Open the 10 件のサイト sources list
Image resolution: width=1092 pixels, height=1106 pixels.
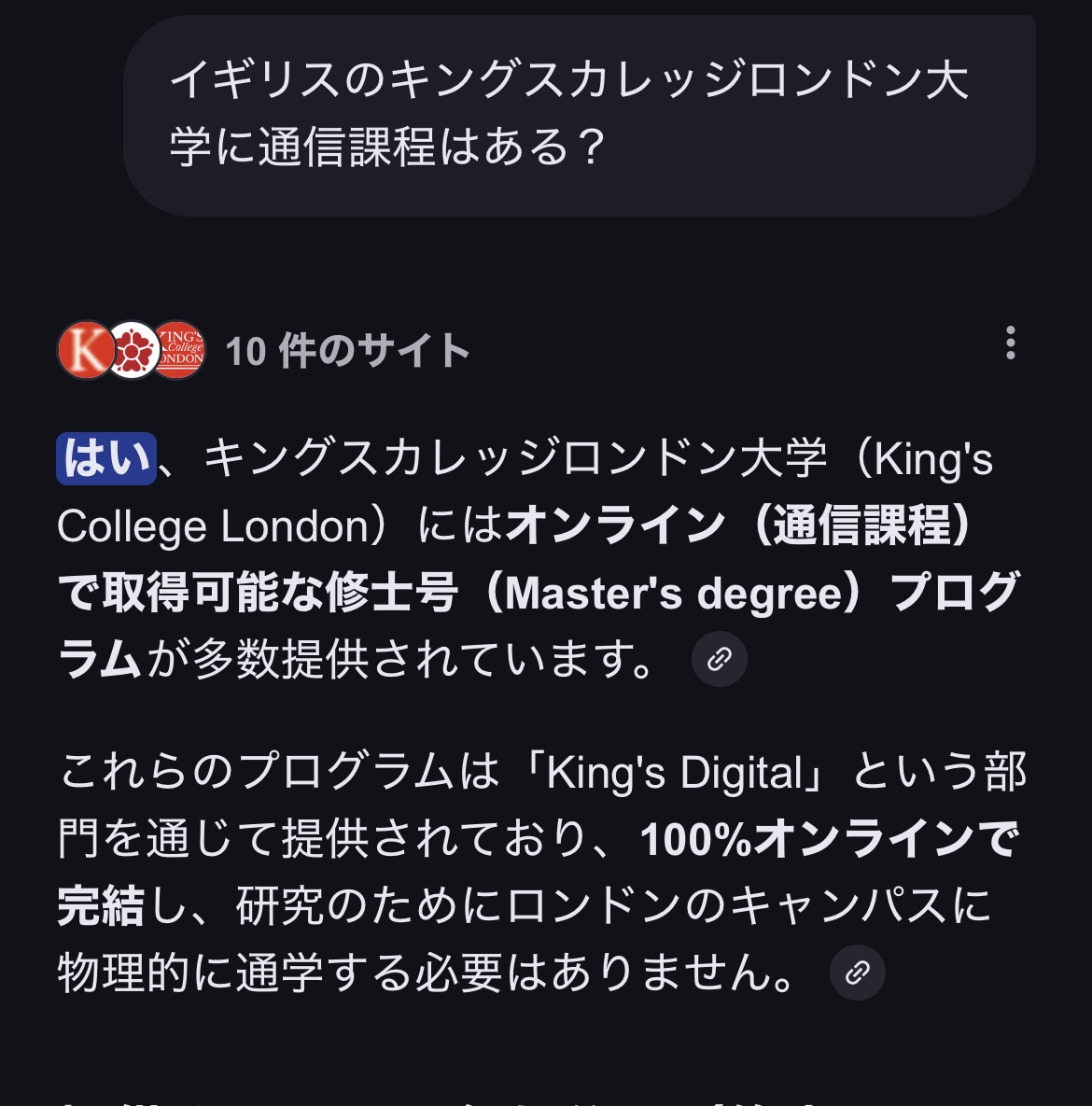[x=347, y=351]
